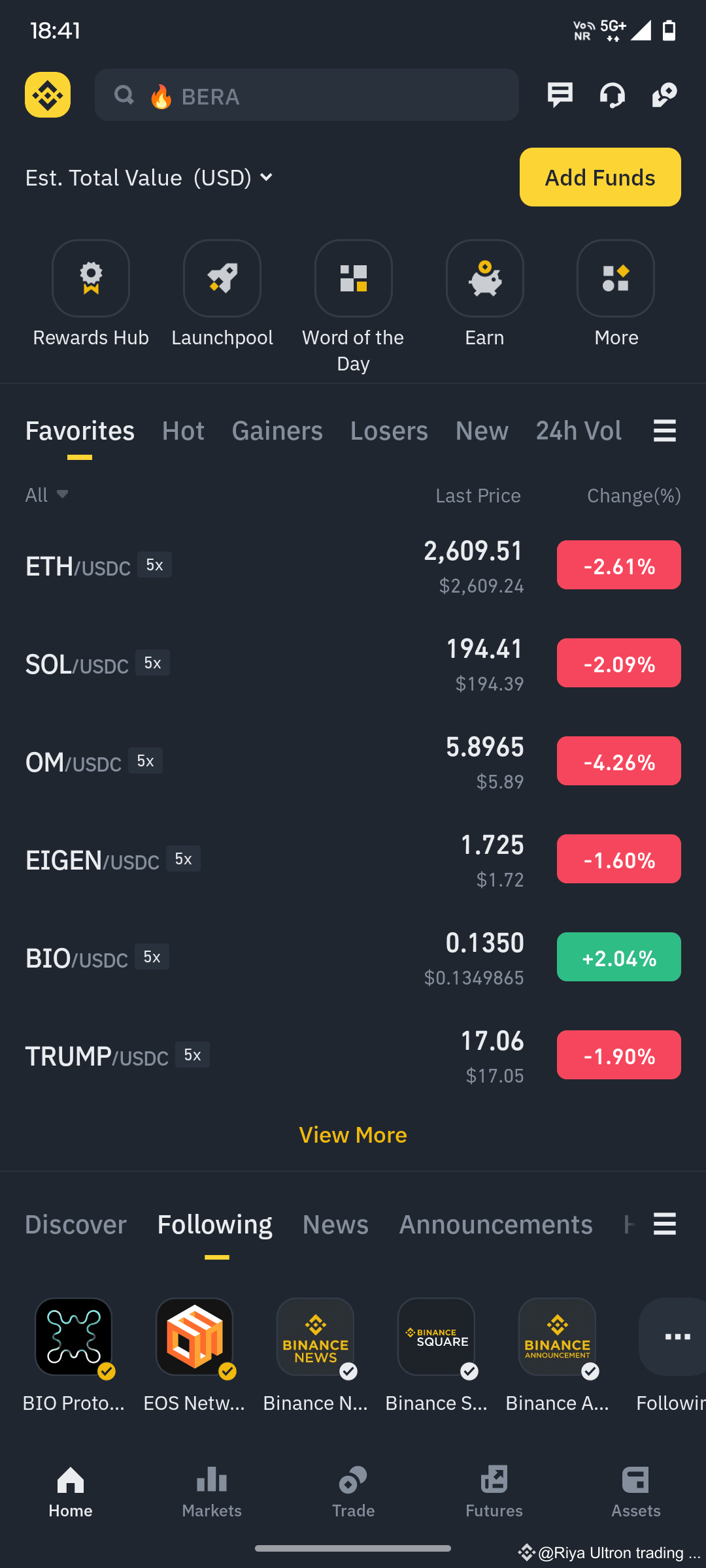
Task: Tap View More to see more pairs
Action: 352,1135
